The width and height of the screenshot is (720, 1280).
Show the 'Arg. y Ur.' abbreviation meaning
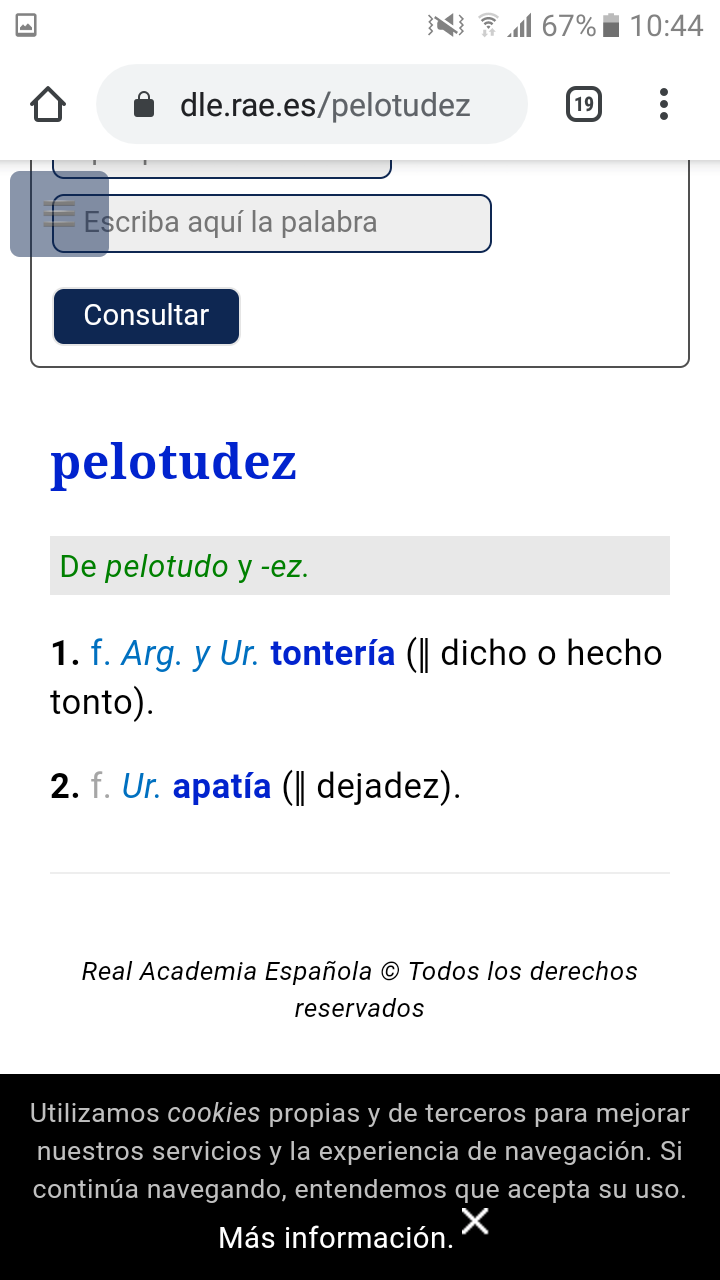(190, 654)
